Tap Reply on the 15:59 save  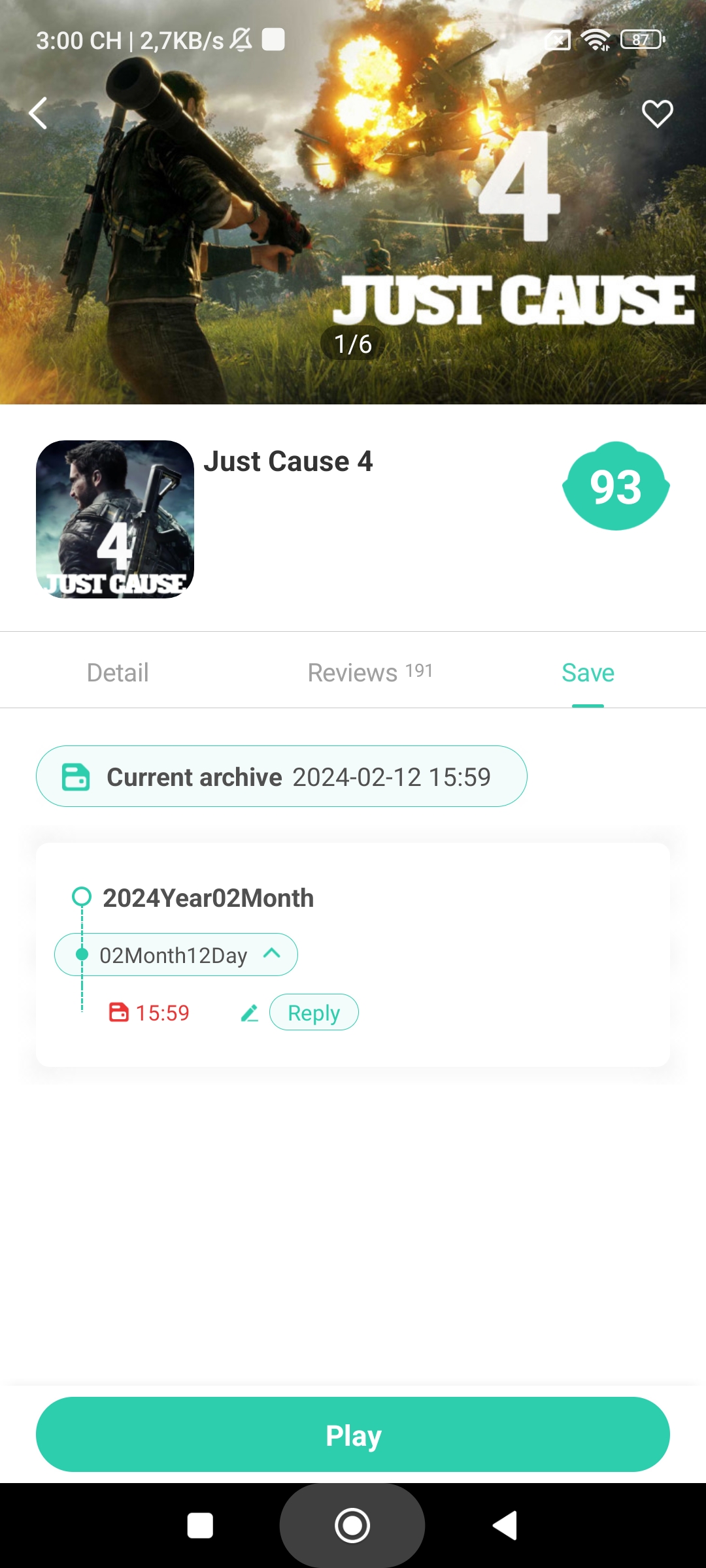(x=314, y=1013)
